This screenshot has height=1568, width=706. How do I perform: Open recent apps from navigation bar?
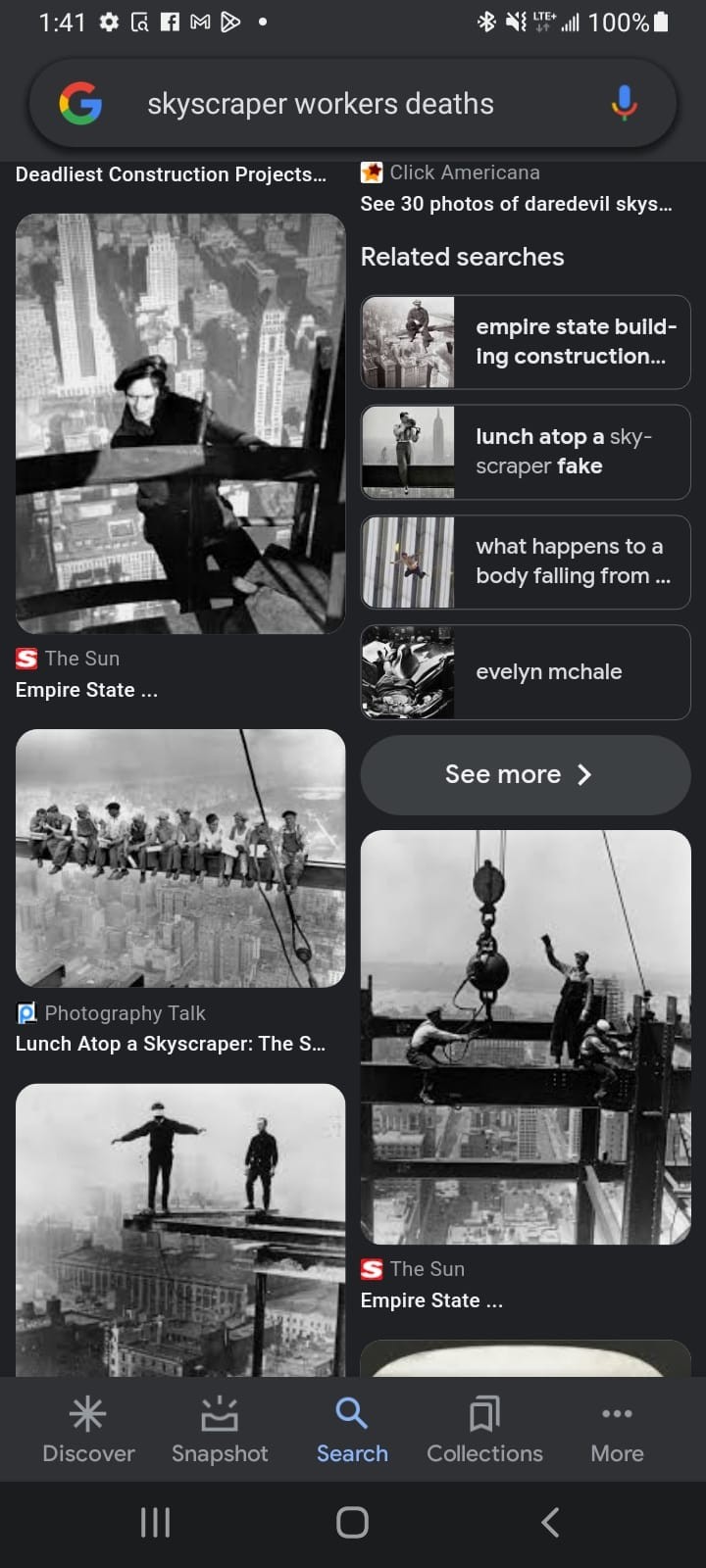point(155,1522)
